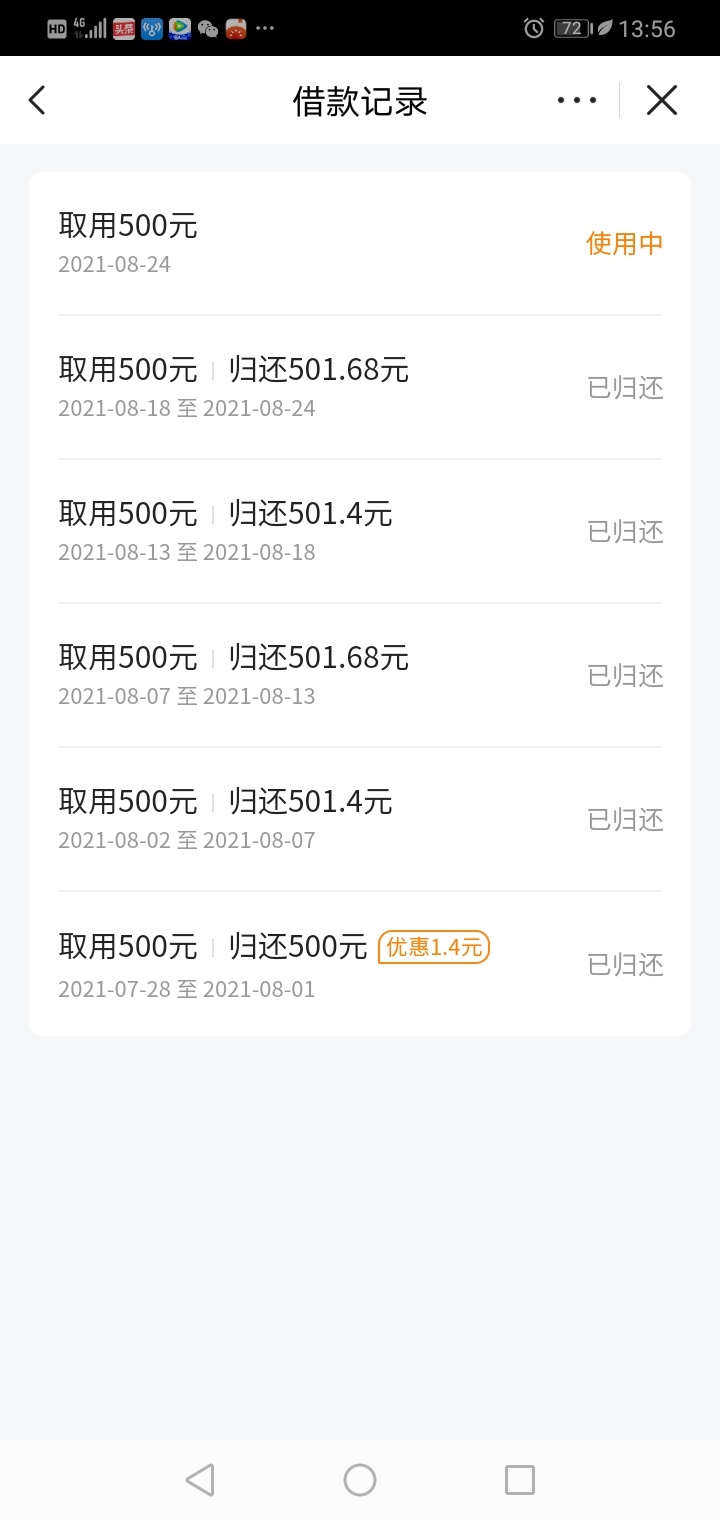This screenshot has height=1520, width=720.
Task: Select loan record 2021-08-07 至 2021-08-13
Action: click(x=360, y=675)
